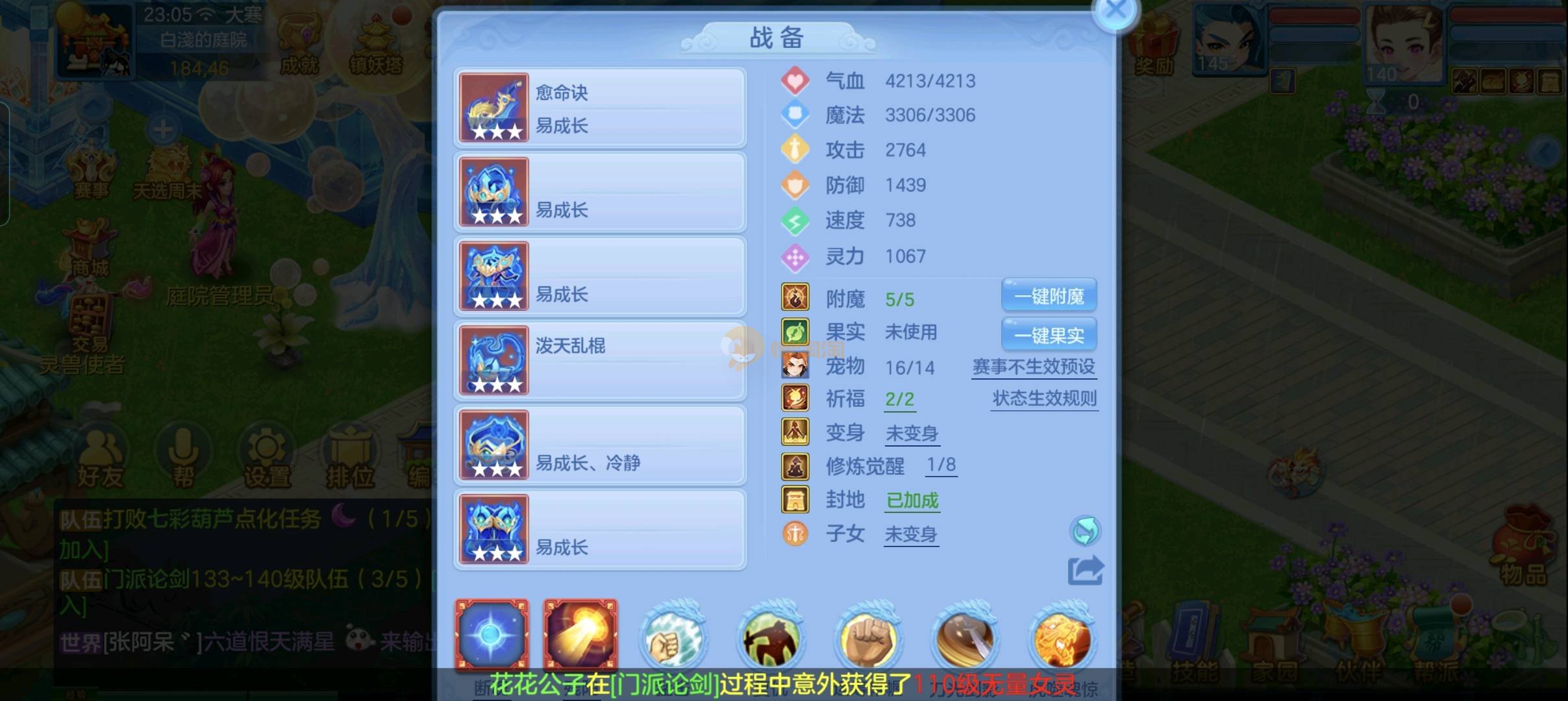Open the 祈福 2/2 link
This screenshot has width=1568, height=701.
click(900, 399)
